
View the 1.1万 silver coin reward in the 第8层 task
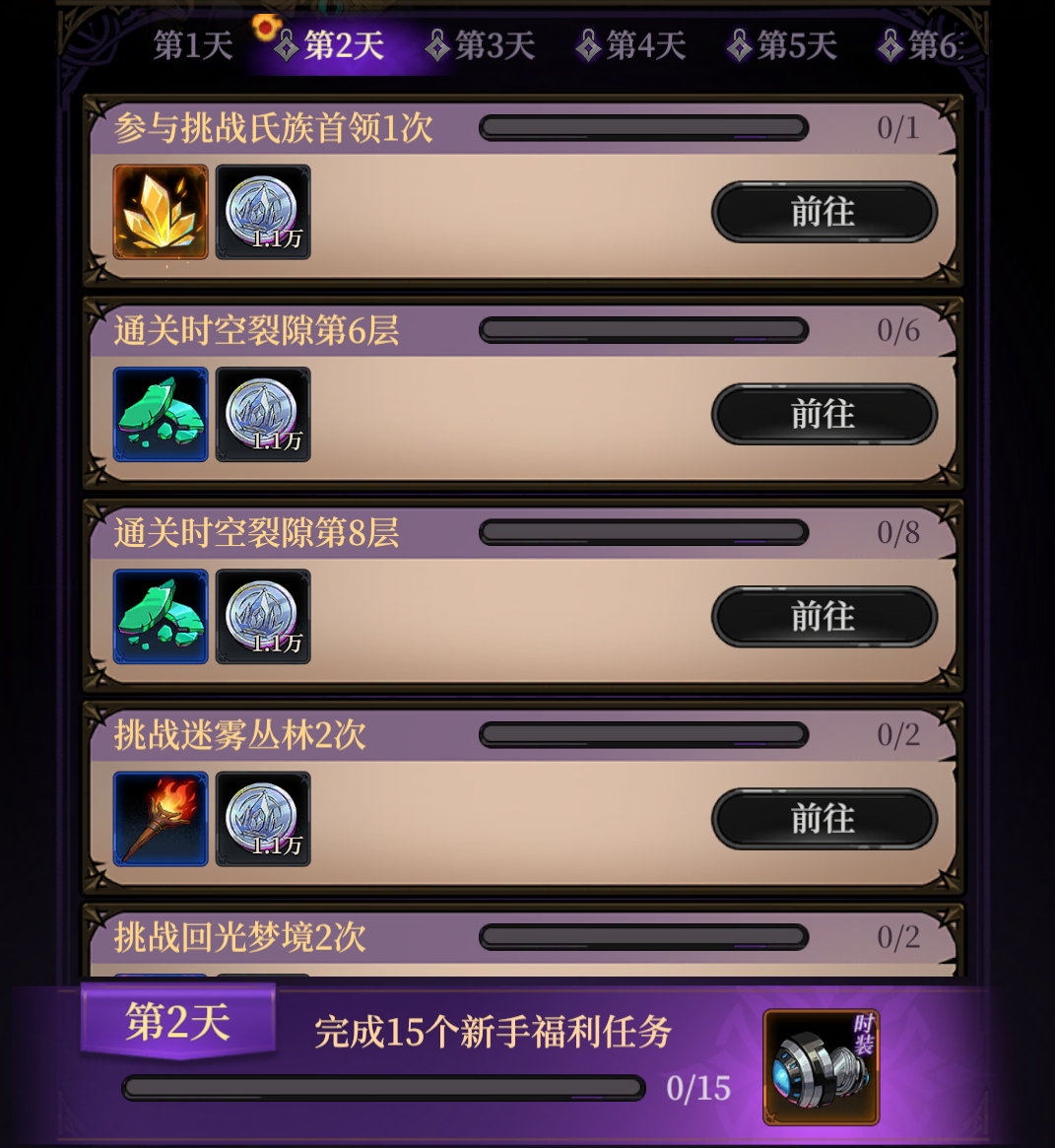(x=263, y=617)
